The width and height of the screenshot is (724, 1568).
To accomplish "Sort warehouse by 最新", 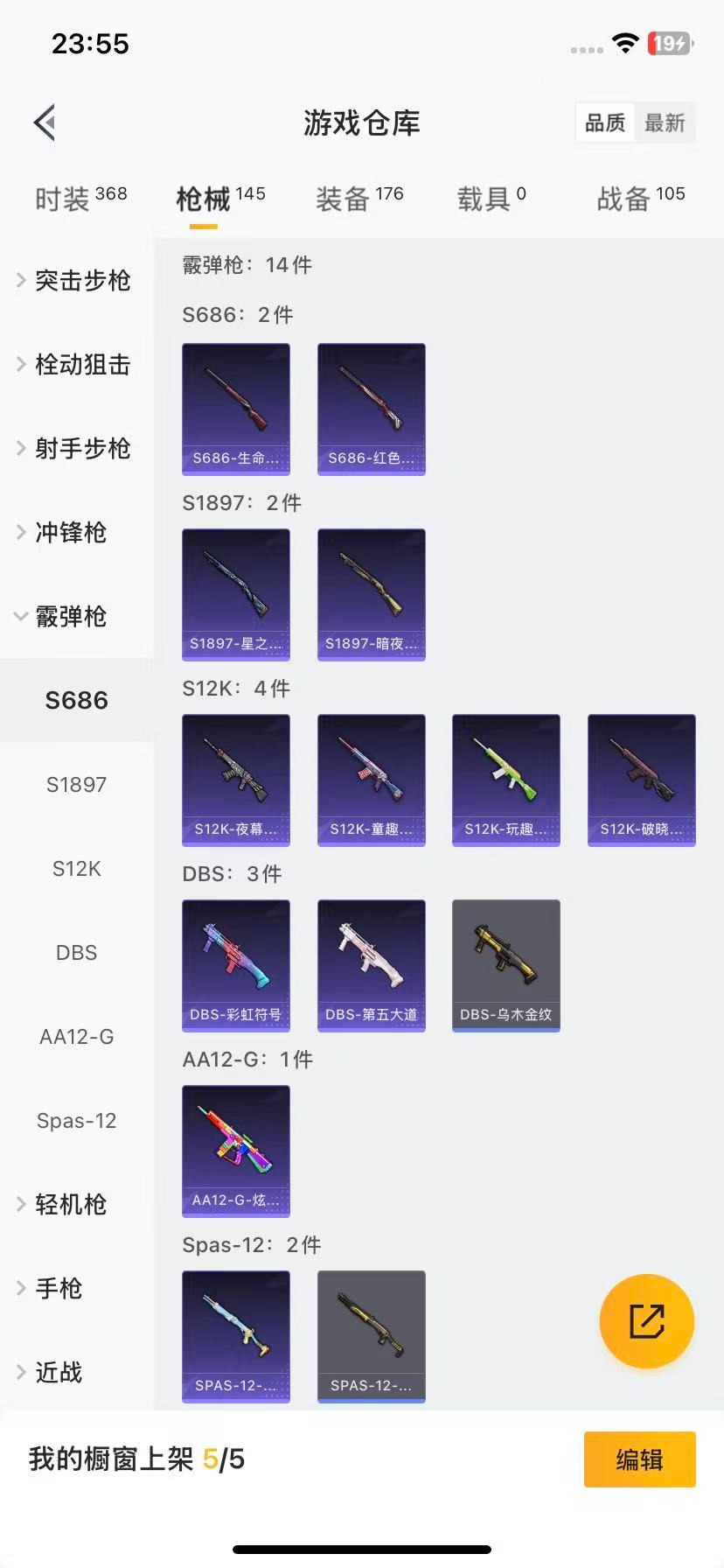I will 665,122.
